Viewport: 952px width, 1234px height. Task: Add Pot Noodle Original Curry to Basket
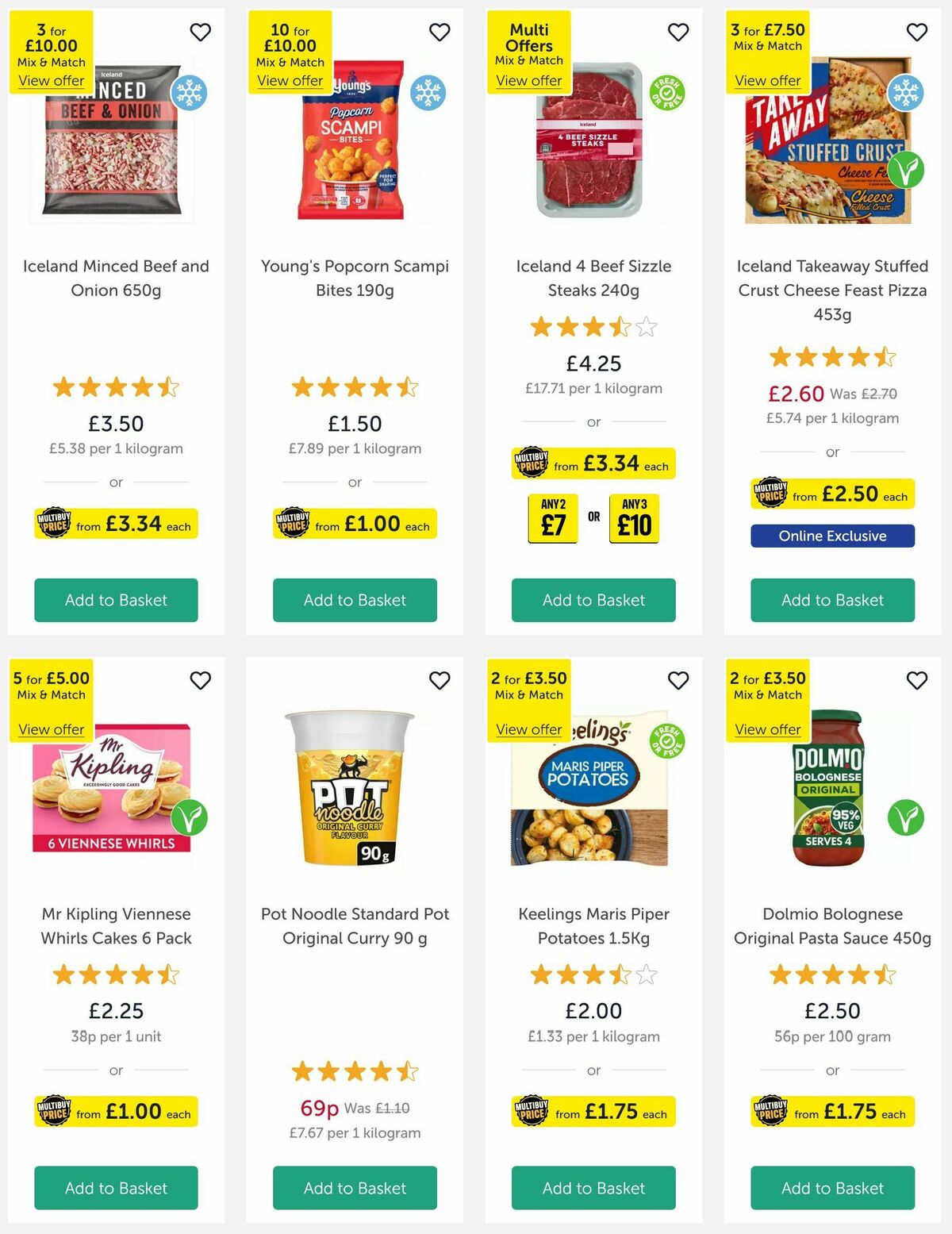(x=355, y=1188)
